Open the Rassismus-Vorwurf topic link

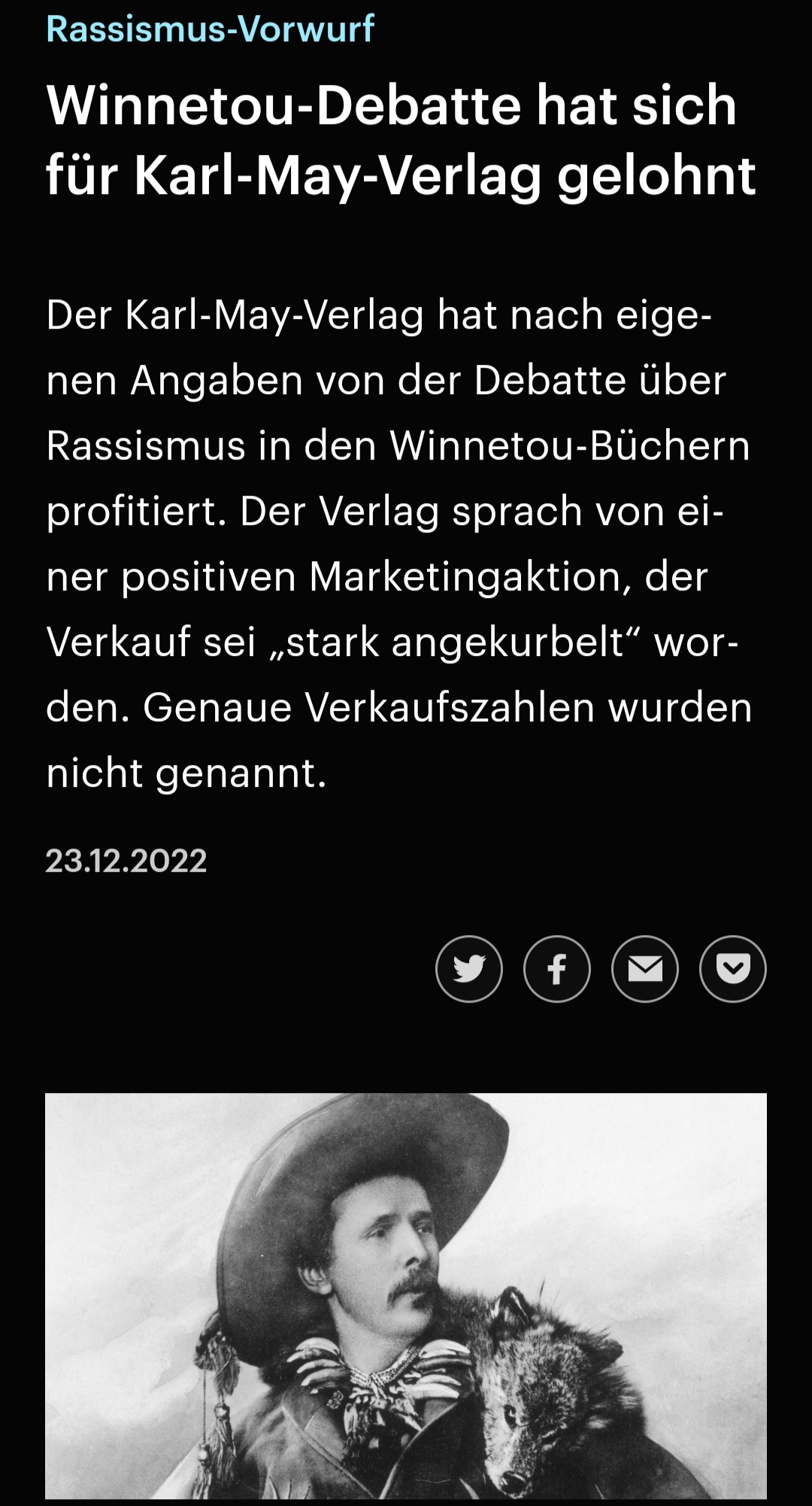point(210,29)
